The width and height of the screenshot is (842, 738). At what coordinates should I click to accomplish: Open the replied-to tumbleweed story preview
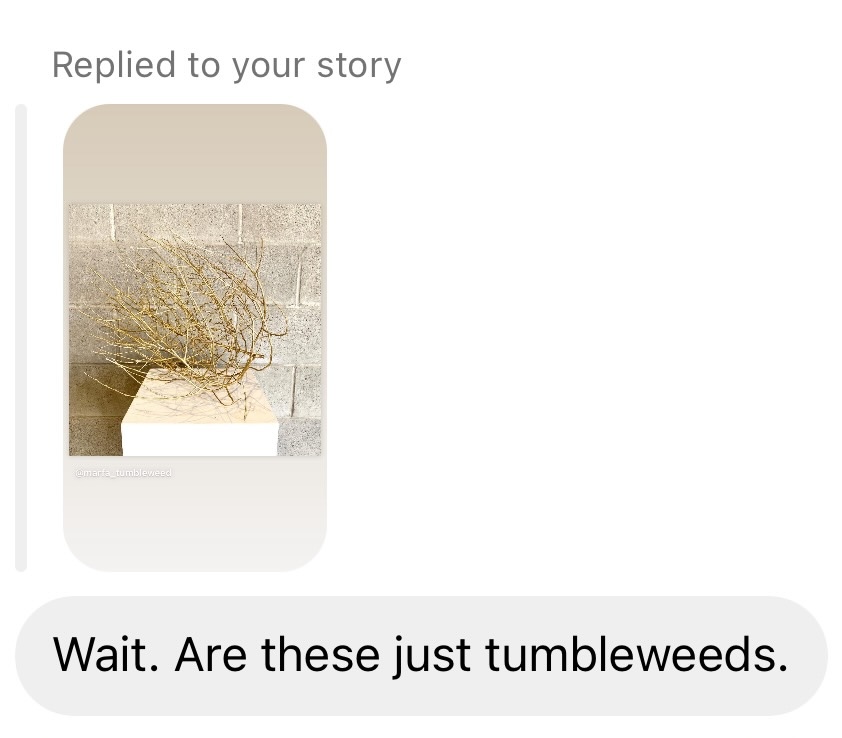click(x=195, y=337)
